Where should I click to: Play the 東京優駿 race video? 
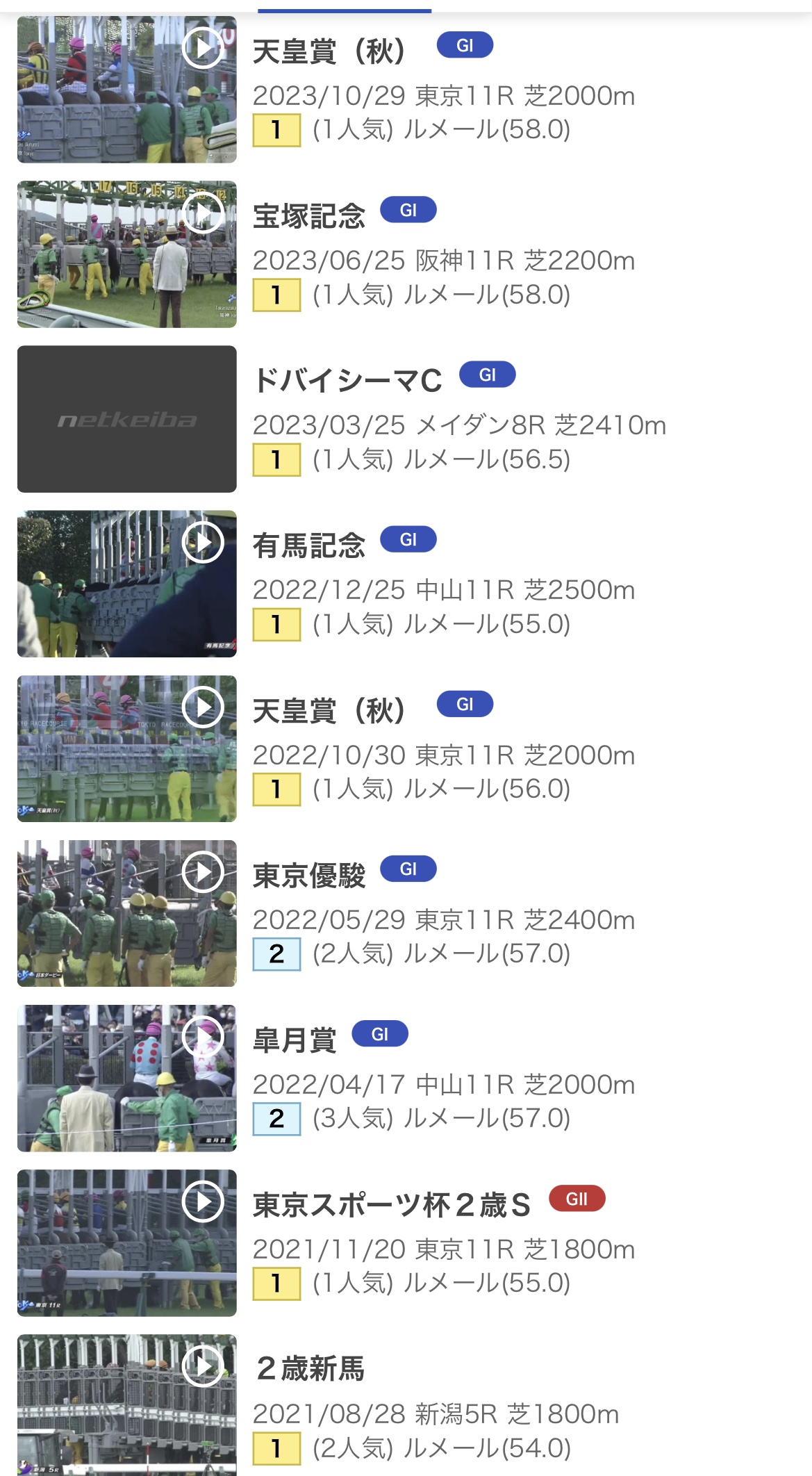coord(202,871)
